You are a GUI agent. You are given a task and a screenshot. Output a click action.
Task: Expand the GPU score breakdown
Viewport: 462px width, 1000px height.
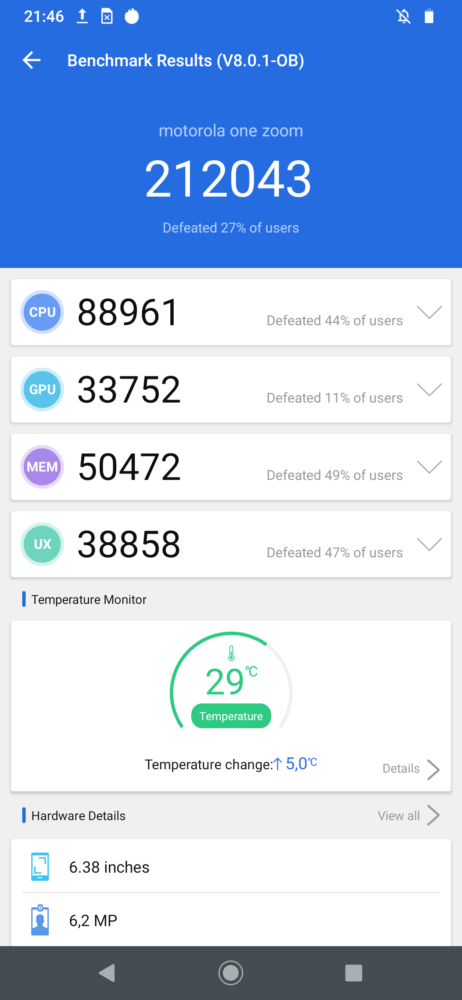pyautogui.click(x=429, y=390)
